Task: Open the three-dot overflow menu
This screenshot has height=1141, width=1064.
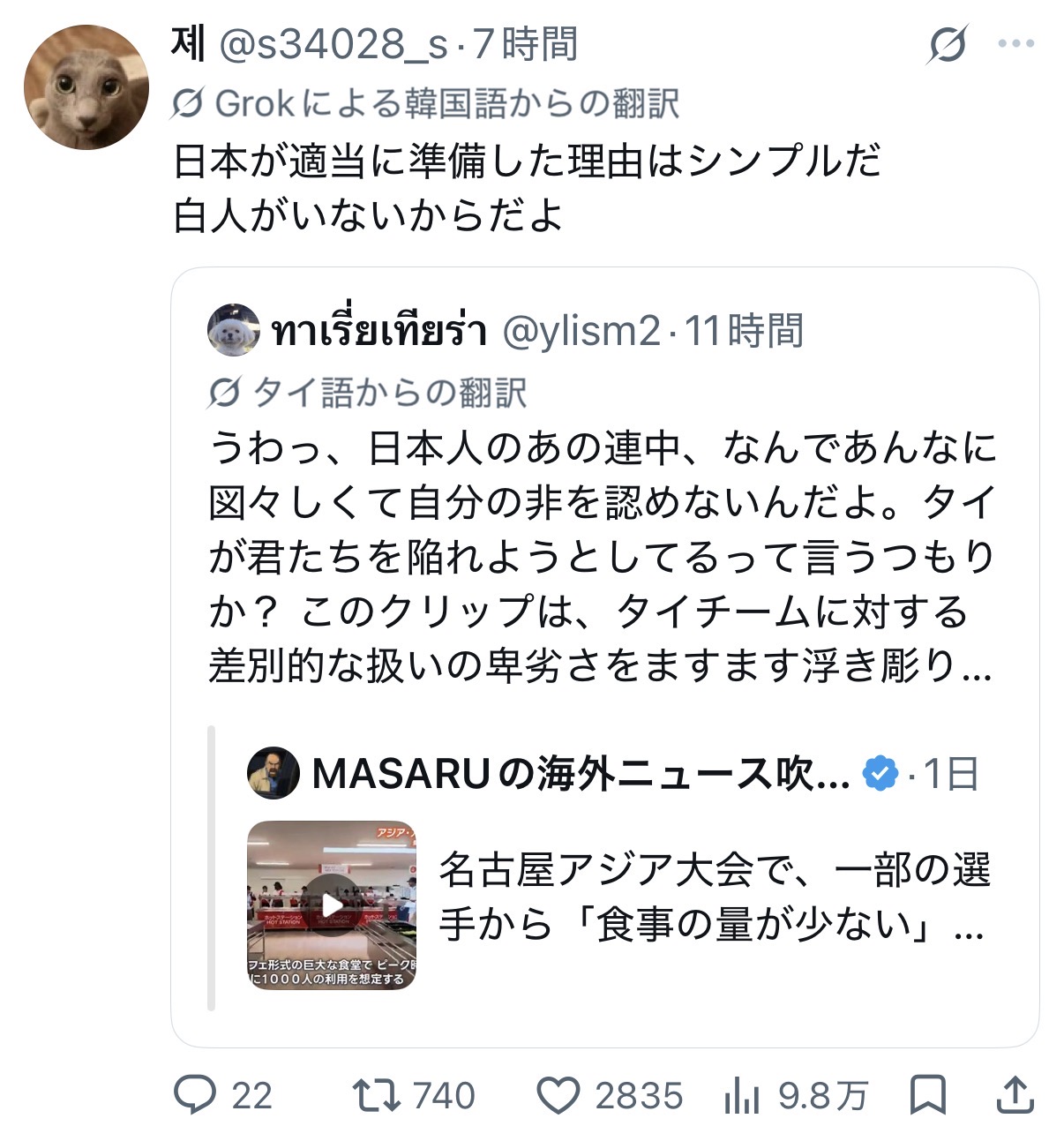Action: tap(1015, 43)
